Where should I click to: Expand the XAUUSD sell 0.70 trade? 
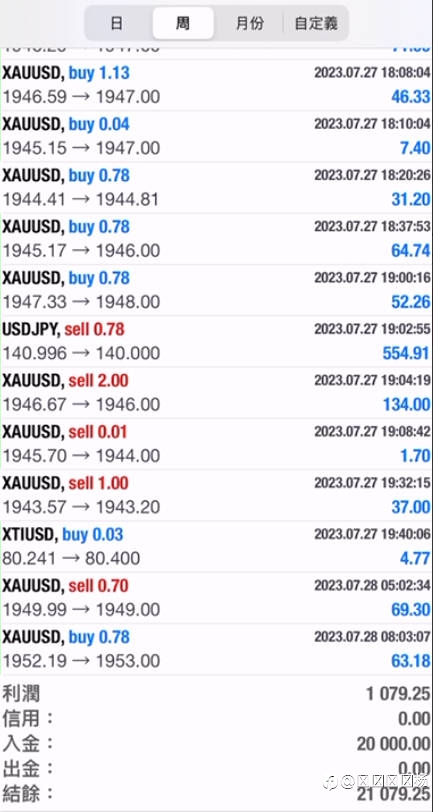[x=216, y=598]
